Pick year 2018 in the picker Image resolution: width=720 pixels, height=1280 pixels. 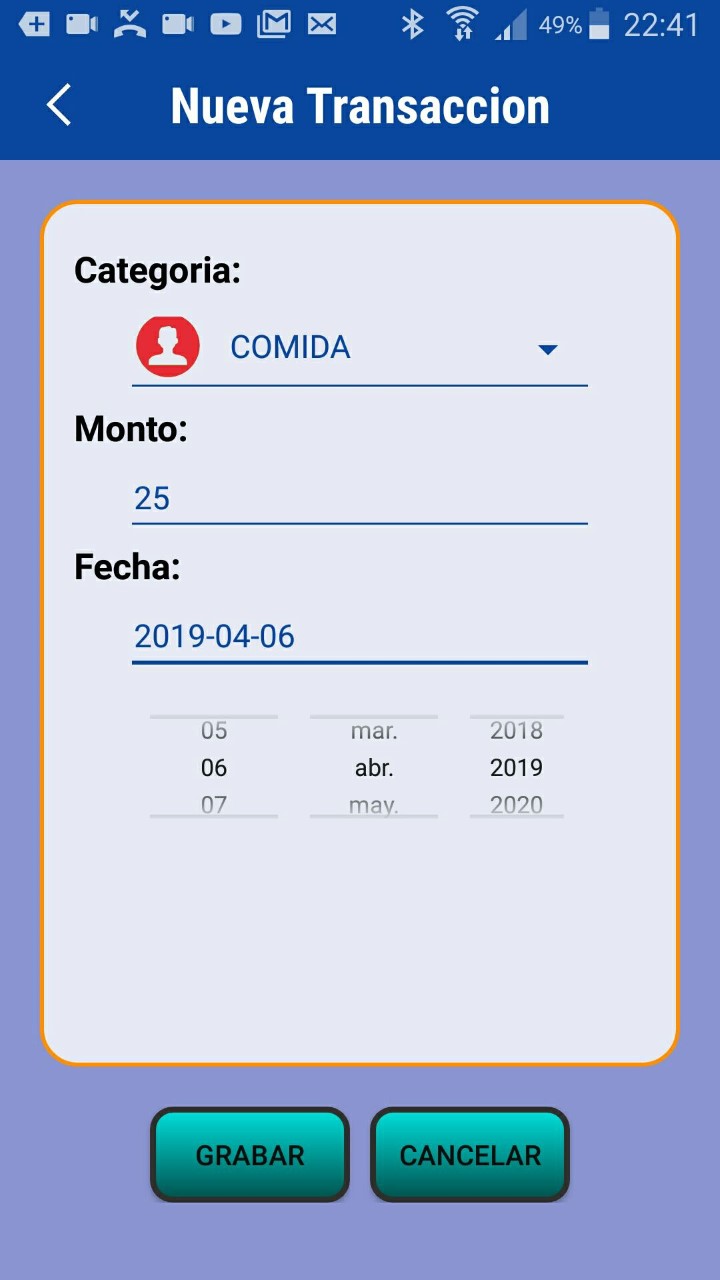click(x=516, y=731)
